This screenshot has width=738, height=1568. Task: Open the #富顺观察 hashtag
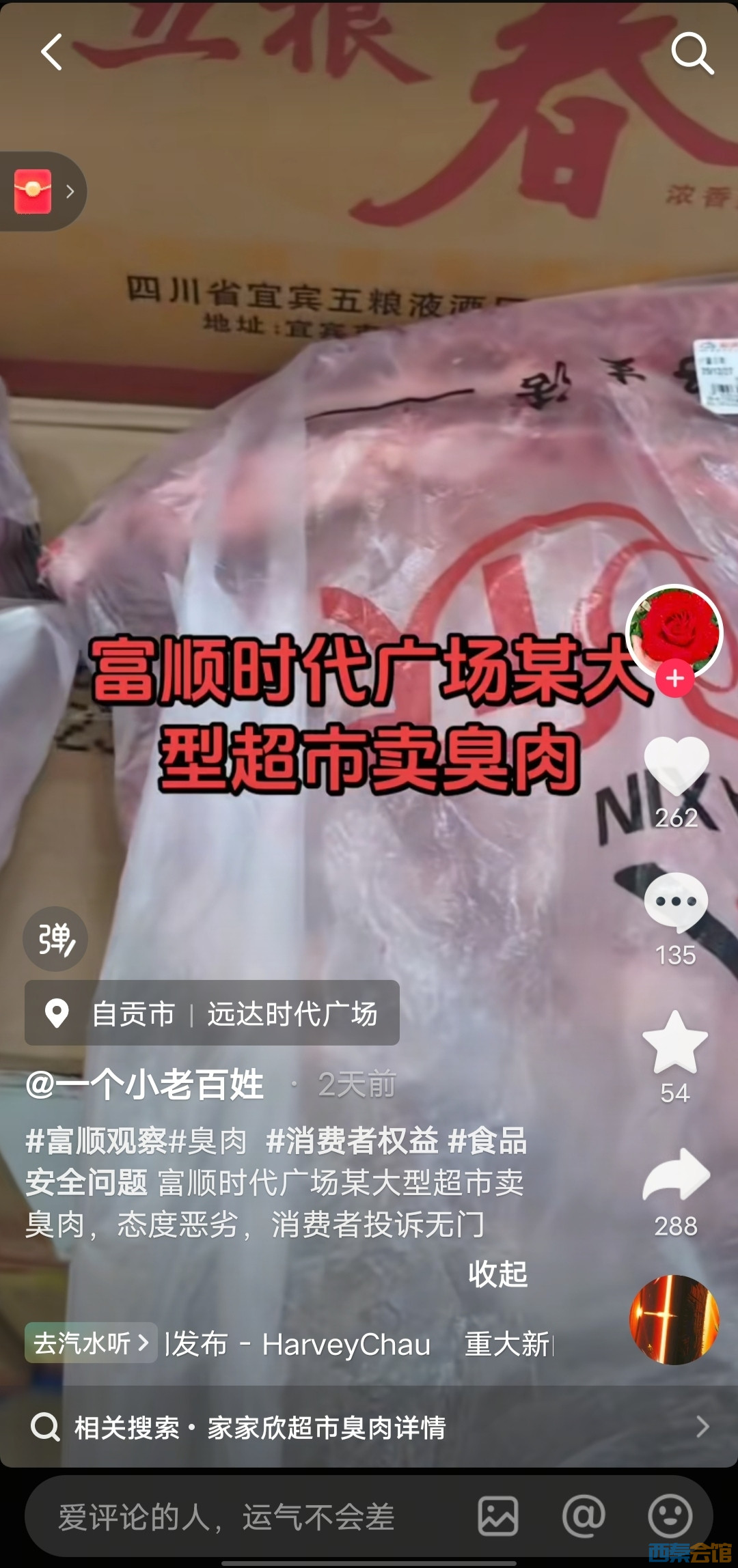(96, 1141)
